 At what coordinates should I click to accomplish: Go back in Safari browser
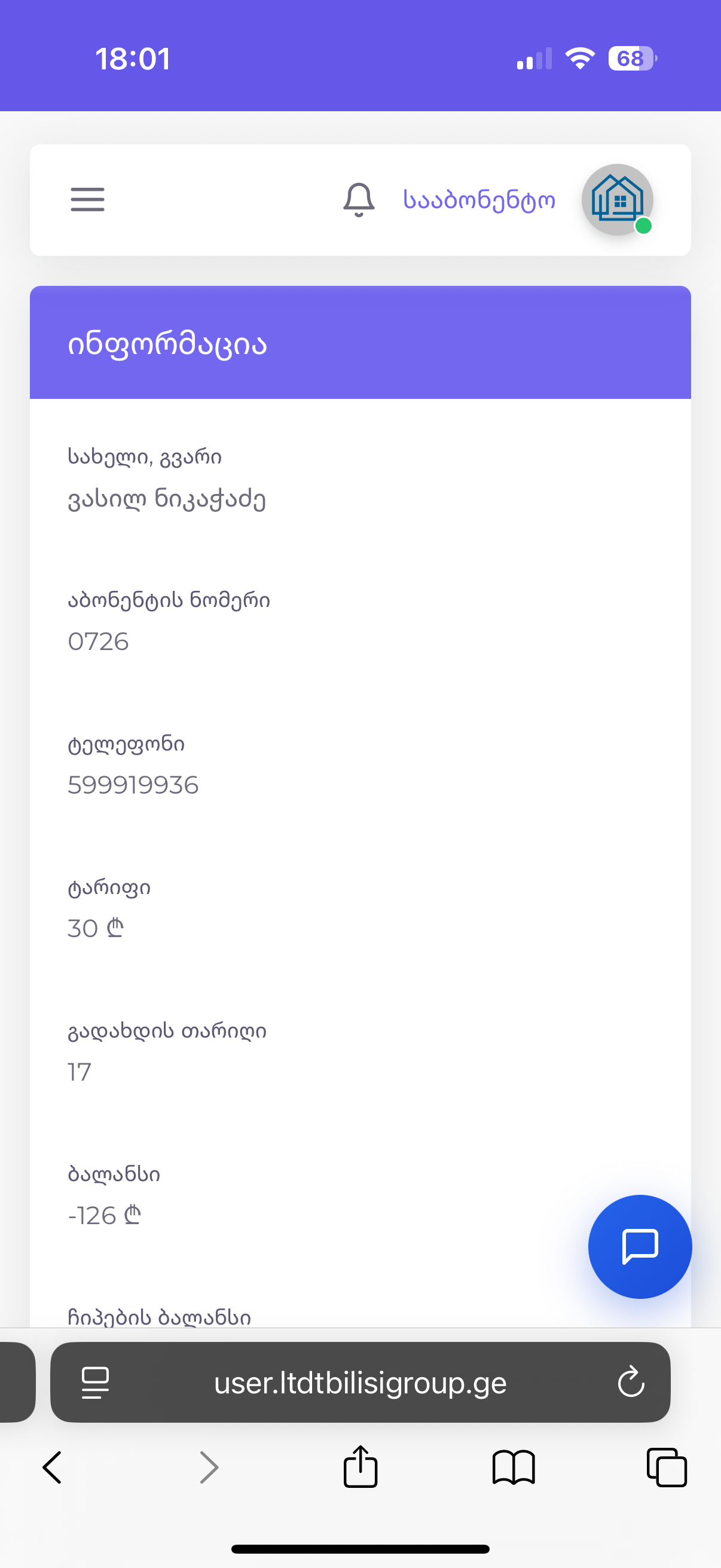pos(53,1468)
